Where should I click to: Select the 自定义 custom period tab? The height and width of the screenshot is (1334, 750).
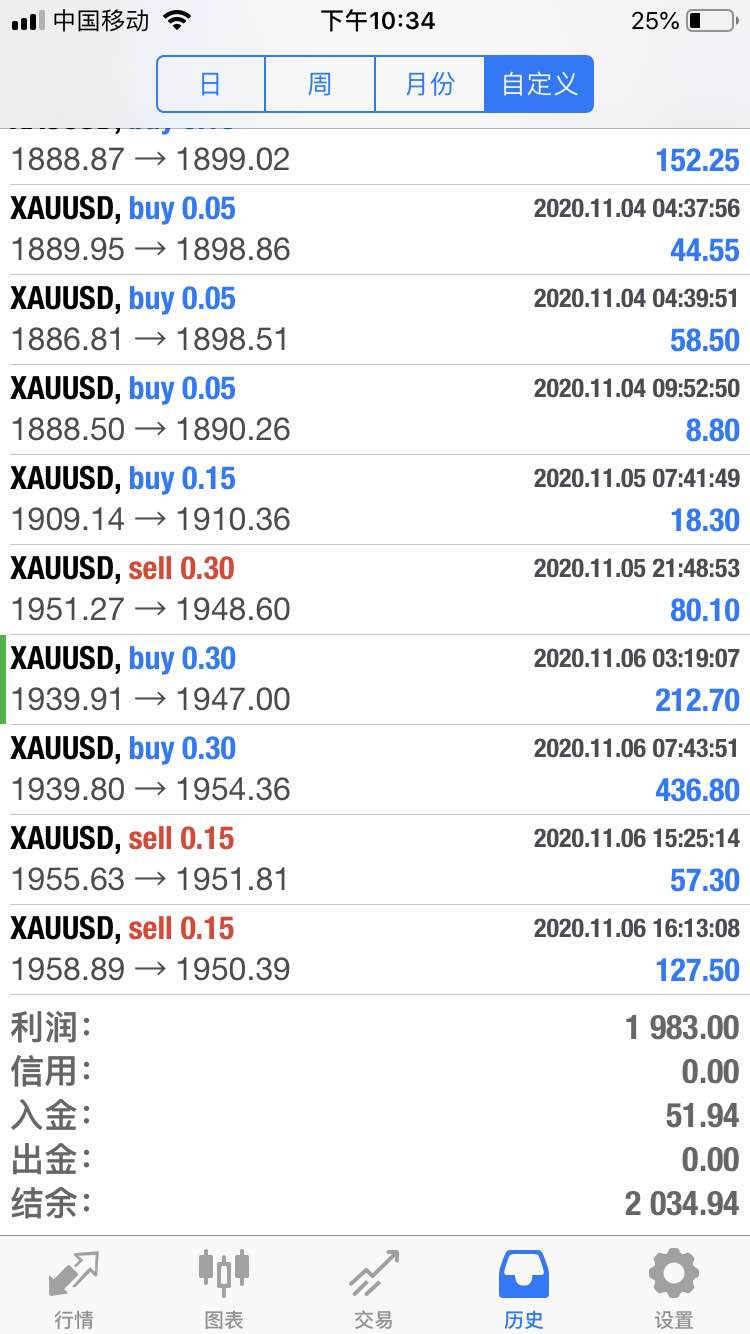click(539, 84)
